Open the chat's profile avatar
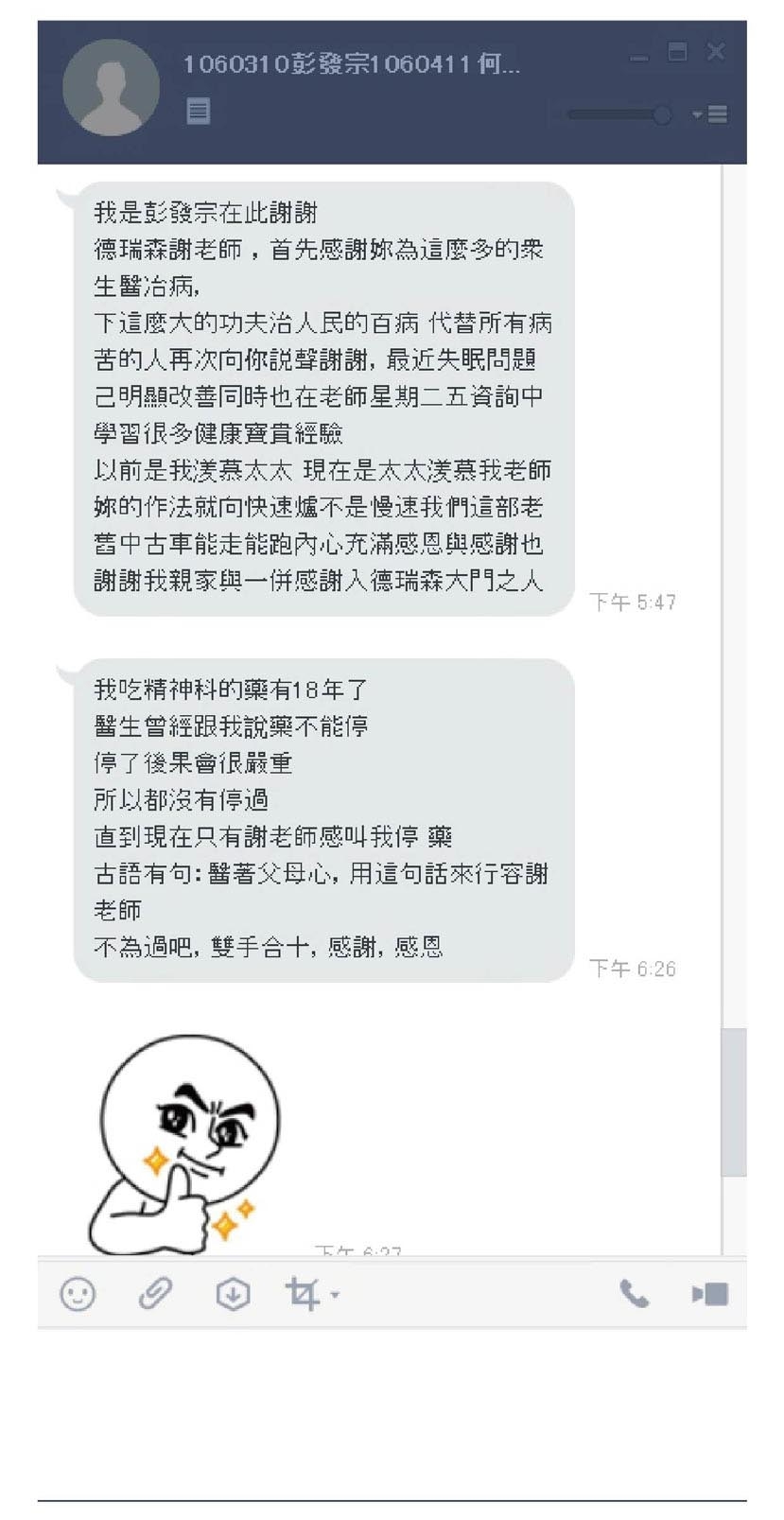784x1520 pixels. point(111,88)
